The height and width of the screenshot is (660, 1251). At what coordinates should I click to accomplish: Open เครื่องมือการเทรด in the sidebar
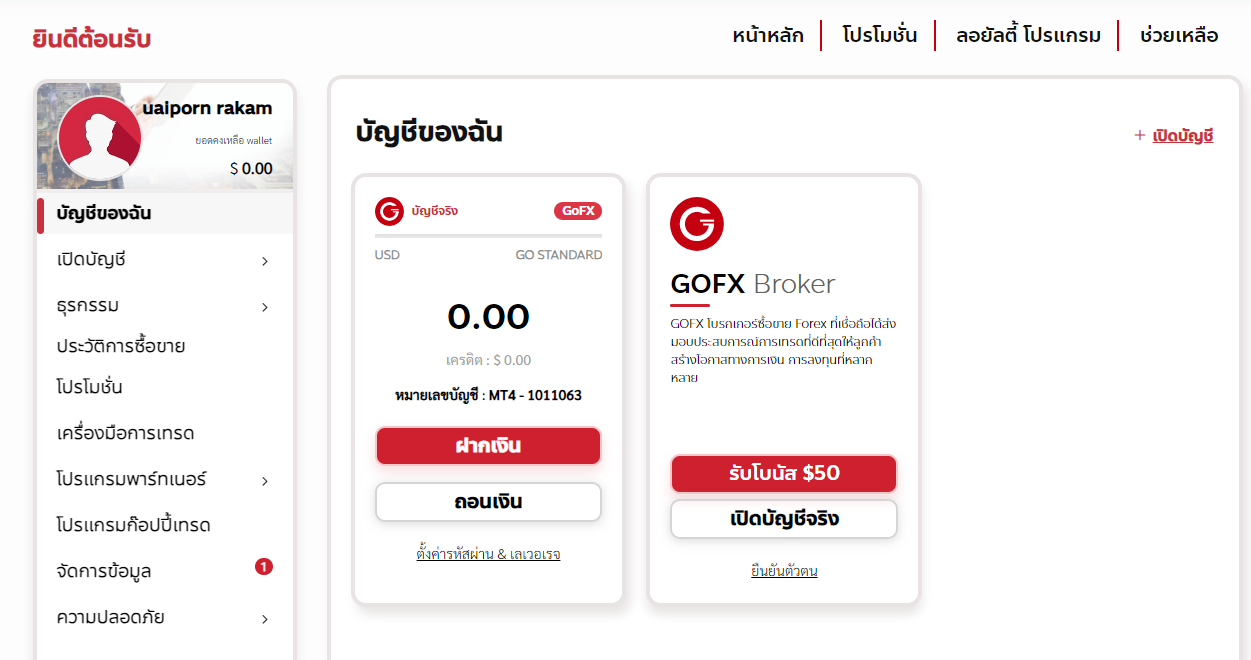pos(125,433)
